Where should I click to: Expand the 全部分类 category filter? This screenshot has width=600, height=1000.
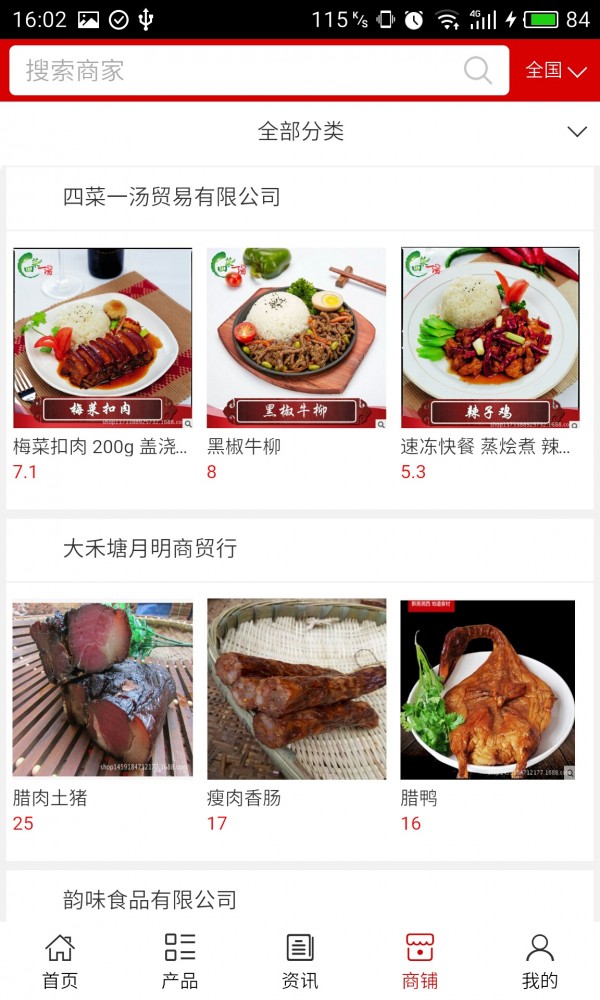(300, 132)
